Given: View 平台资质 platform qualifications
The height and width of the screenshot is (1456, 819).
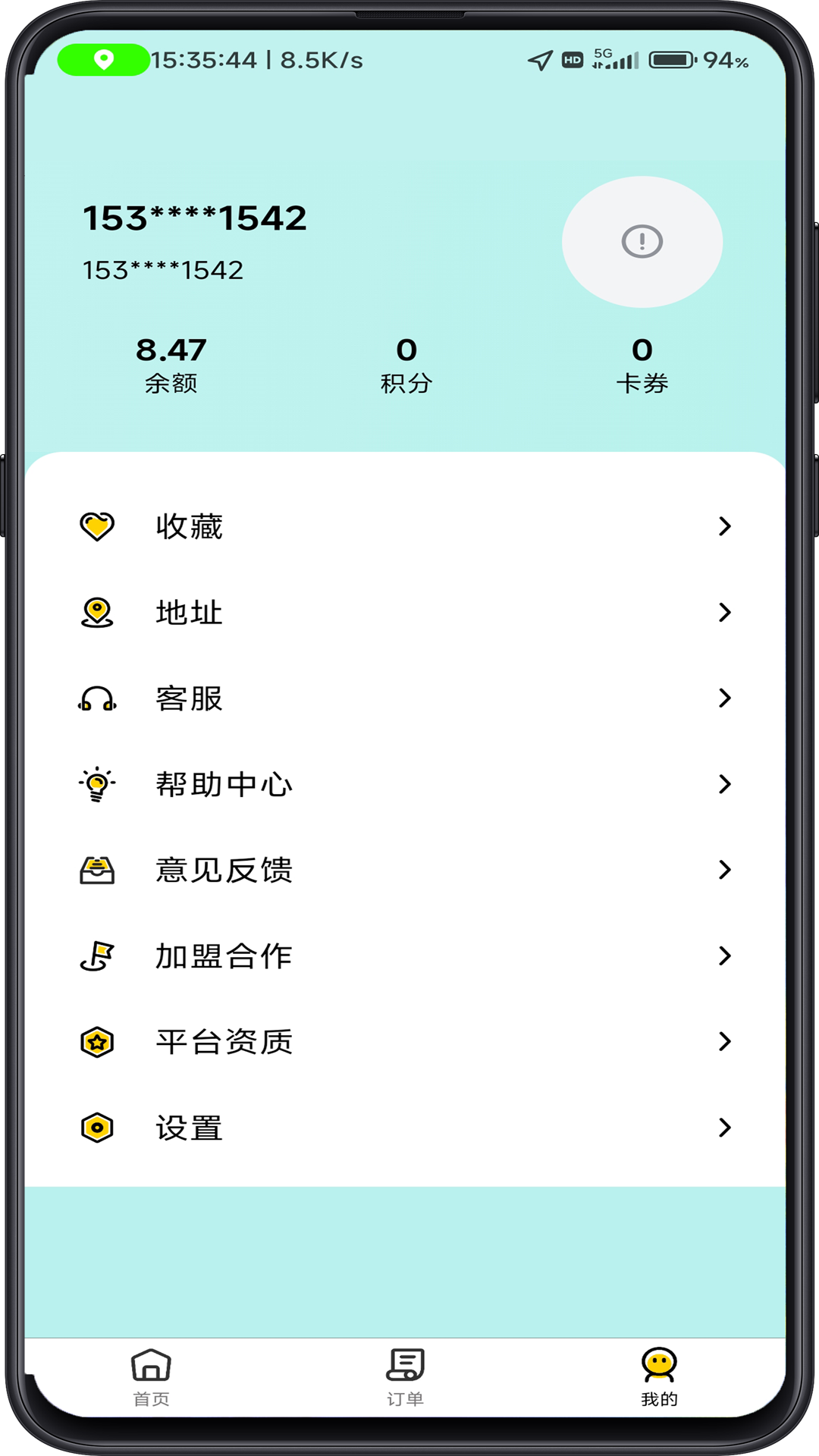Looking at the screenshot, I should pos(405,1041).
